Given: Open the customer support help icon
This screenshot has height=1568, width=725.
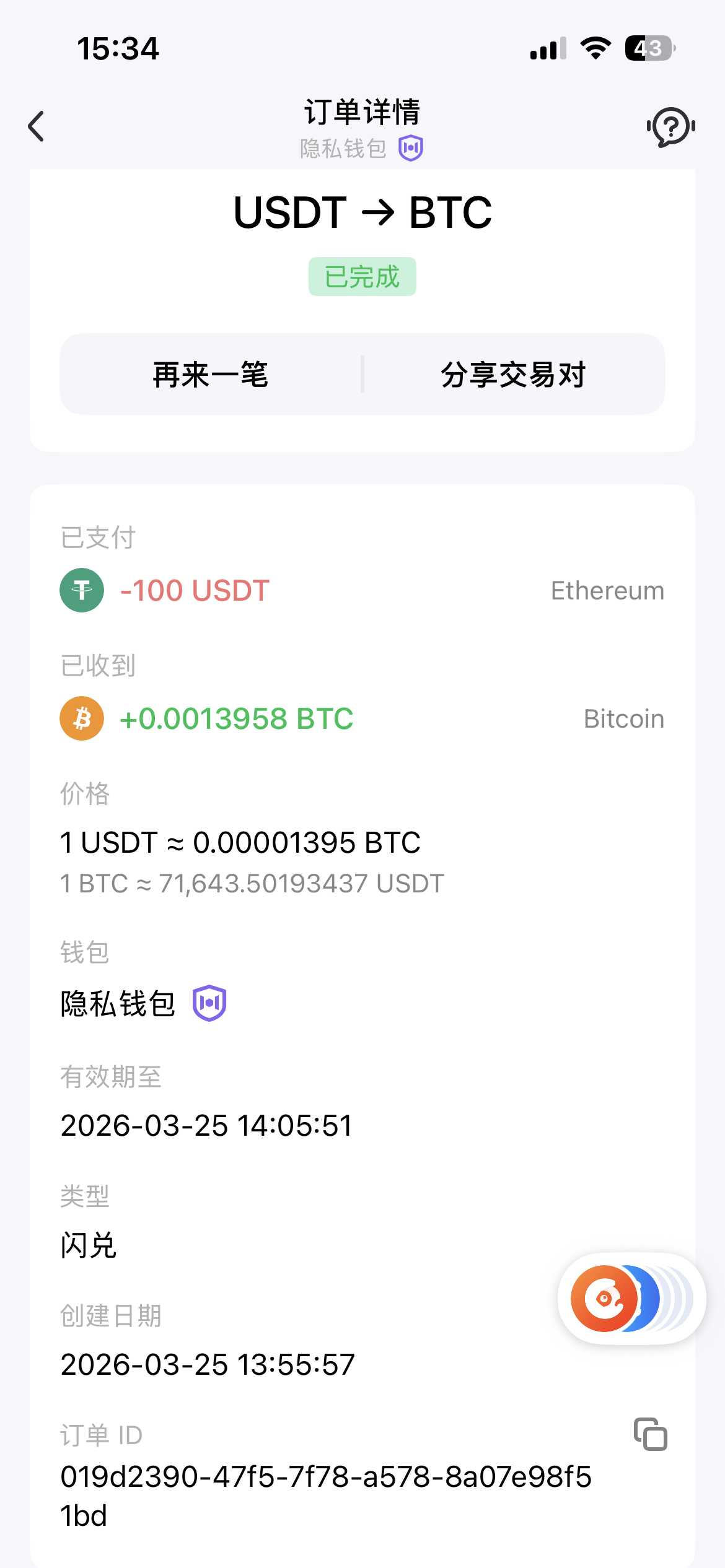Looking at the screenshot, I should [x=670, y=127].
